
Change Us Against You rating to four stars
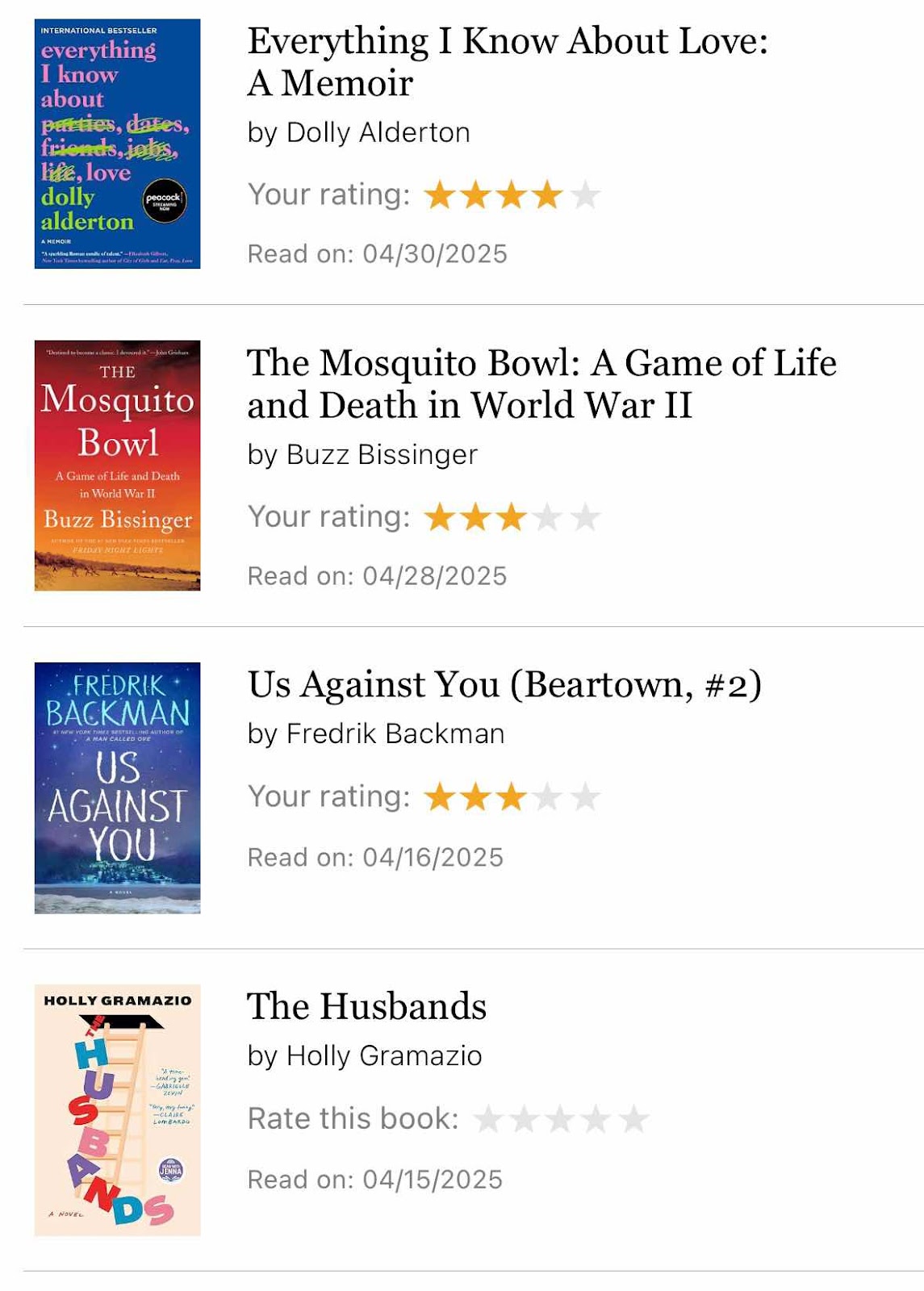(548, 797)
